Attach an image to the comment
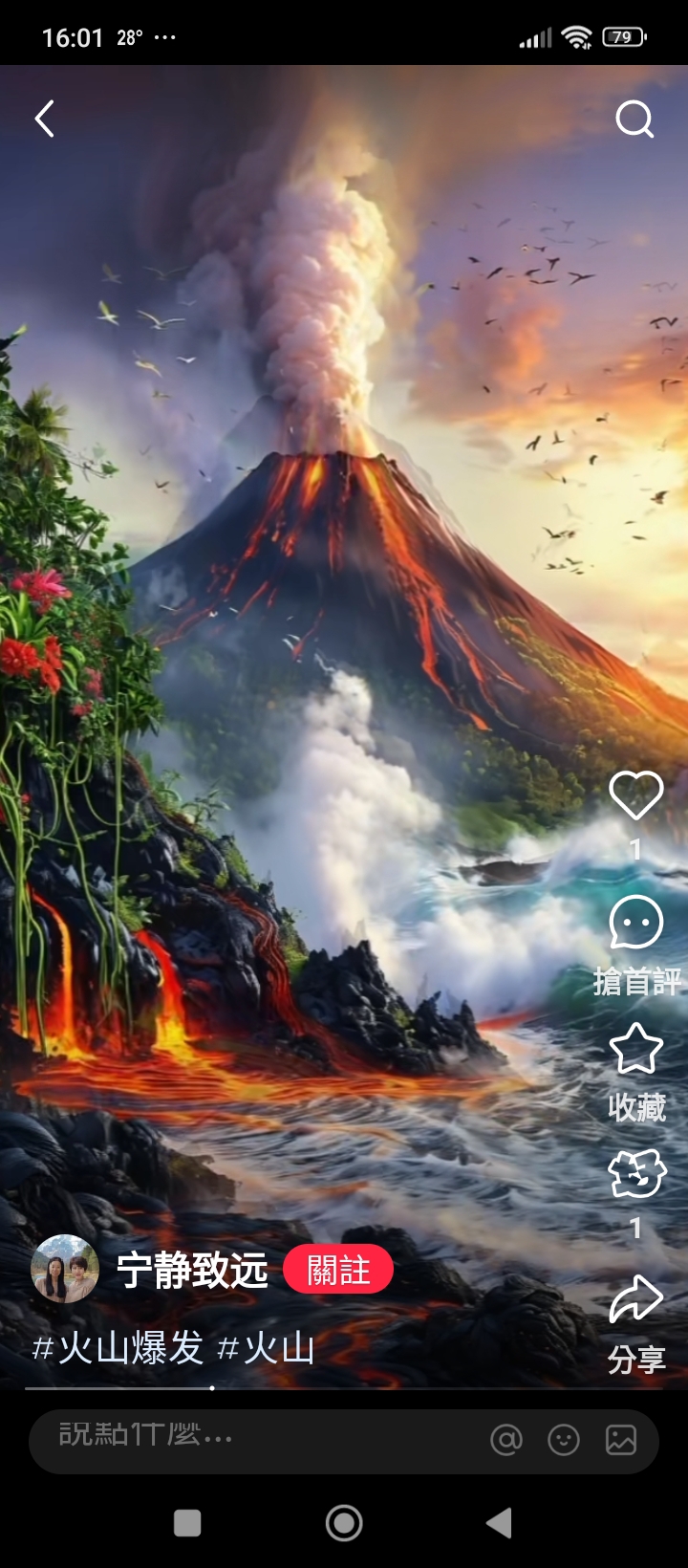This screenshot has width=688, height=1568. (621, 1440)
